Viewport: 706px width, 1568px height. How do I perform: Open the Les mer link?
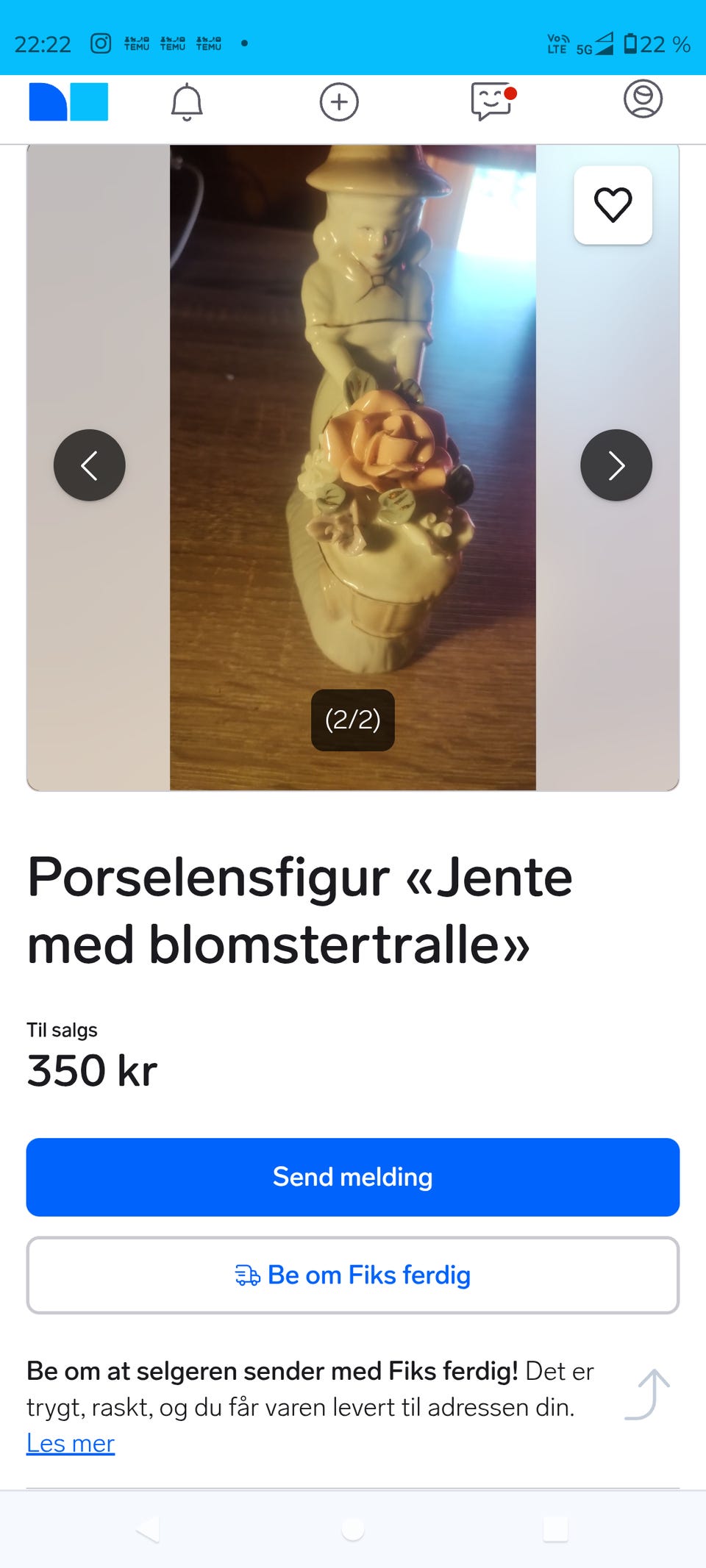(x=70, y=1442)
